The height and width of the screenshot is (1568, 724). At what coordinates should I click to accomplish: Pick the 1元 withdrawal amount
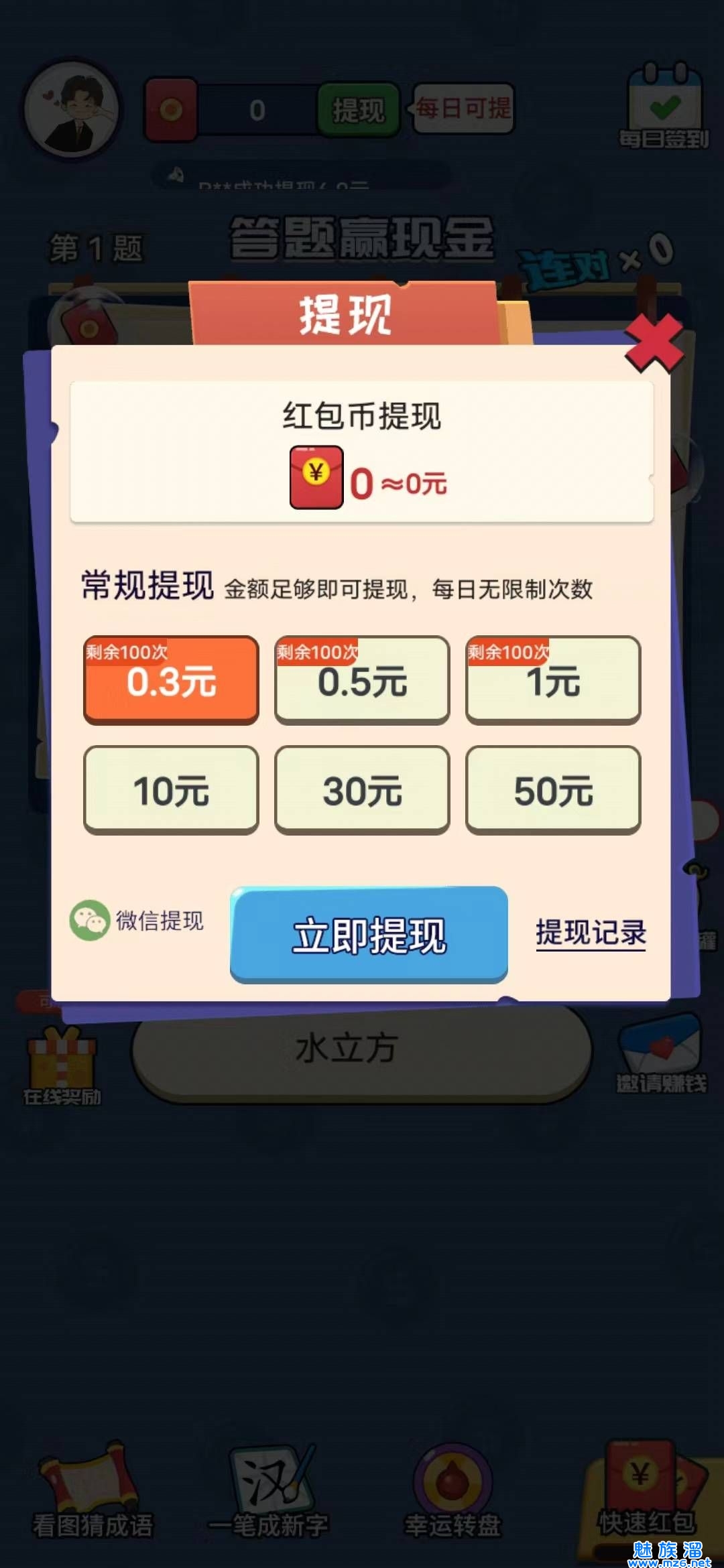point(553,680)
